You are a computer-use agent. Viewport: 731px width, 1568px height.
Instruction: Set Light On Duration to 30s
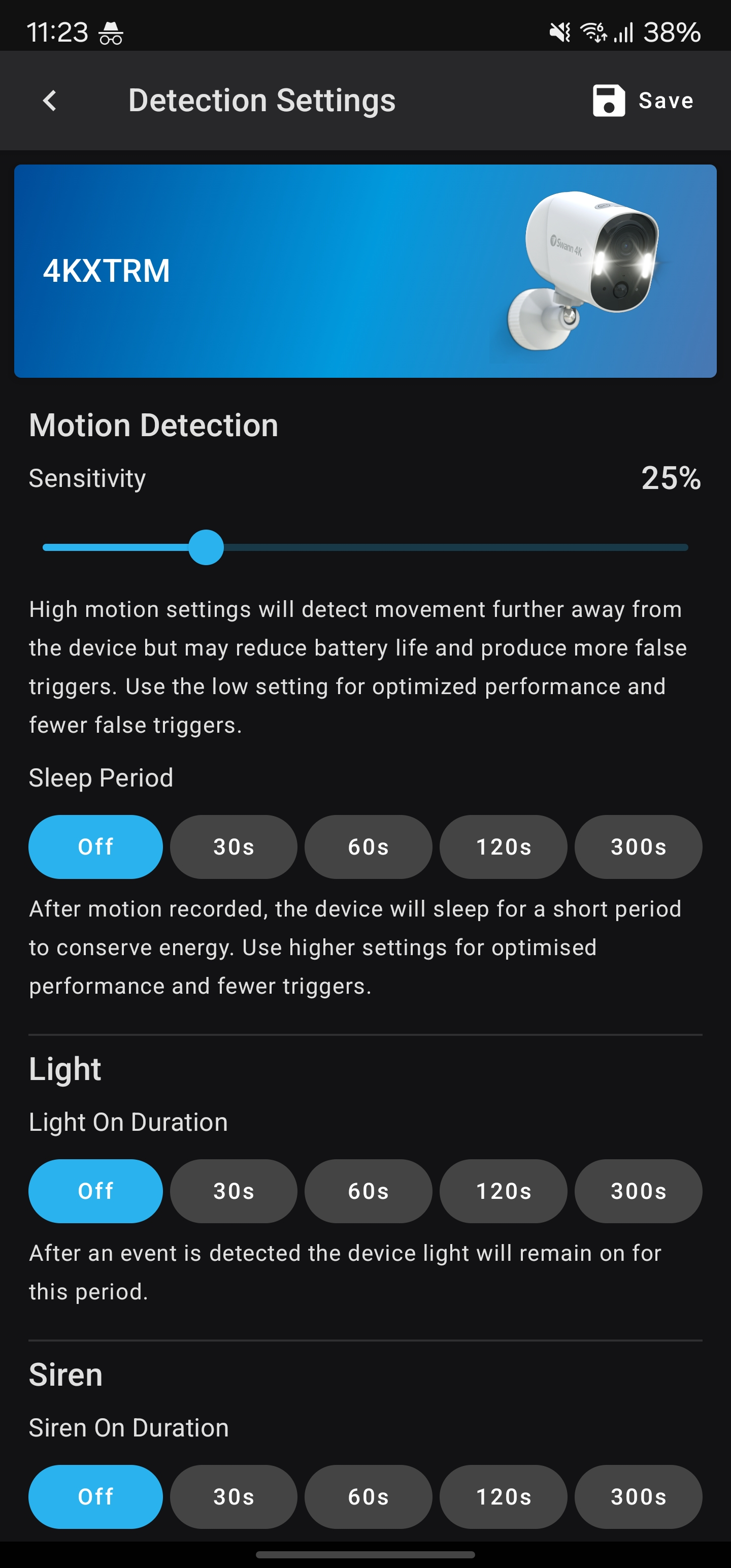[234, 1191]
